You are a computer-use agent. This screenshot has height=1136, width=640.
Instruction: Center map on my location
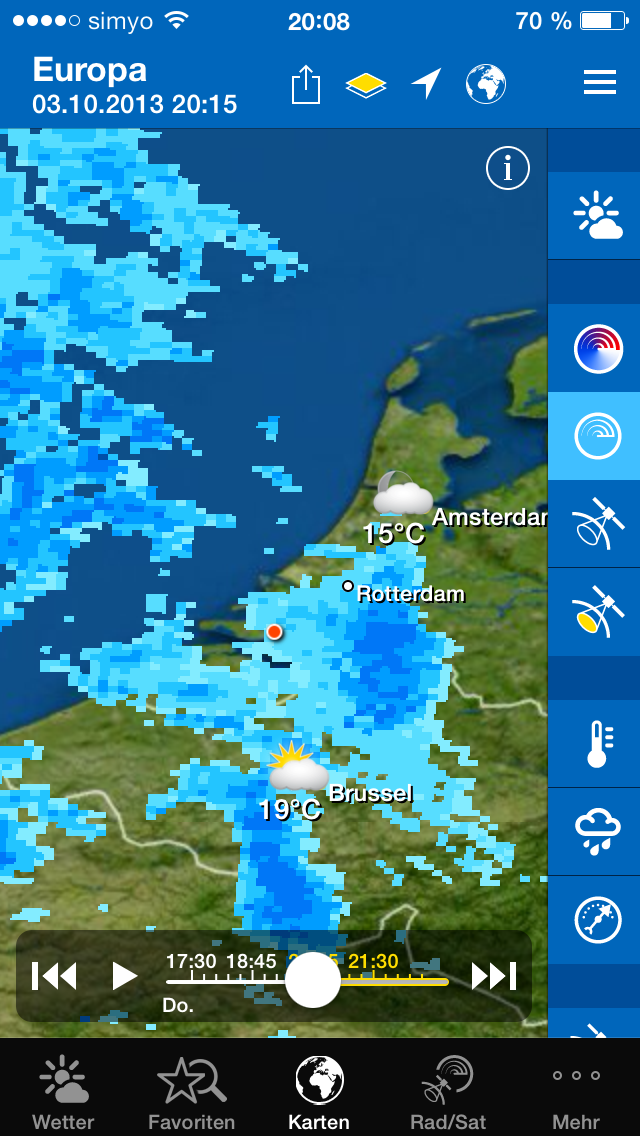coord(426,84)
